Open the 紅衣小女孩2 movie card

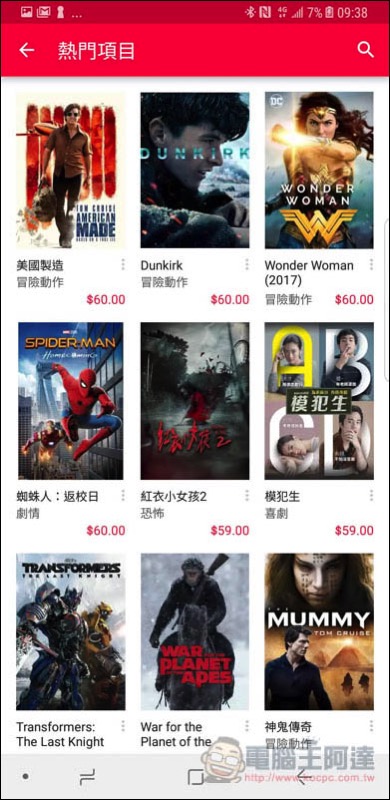tap(195, 430)
